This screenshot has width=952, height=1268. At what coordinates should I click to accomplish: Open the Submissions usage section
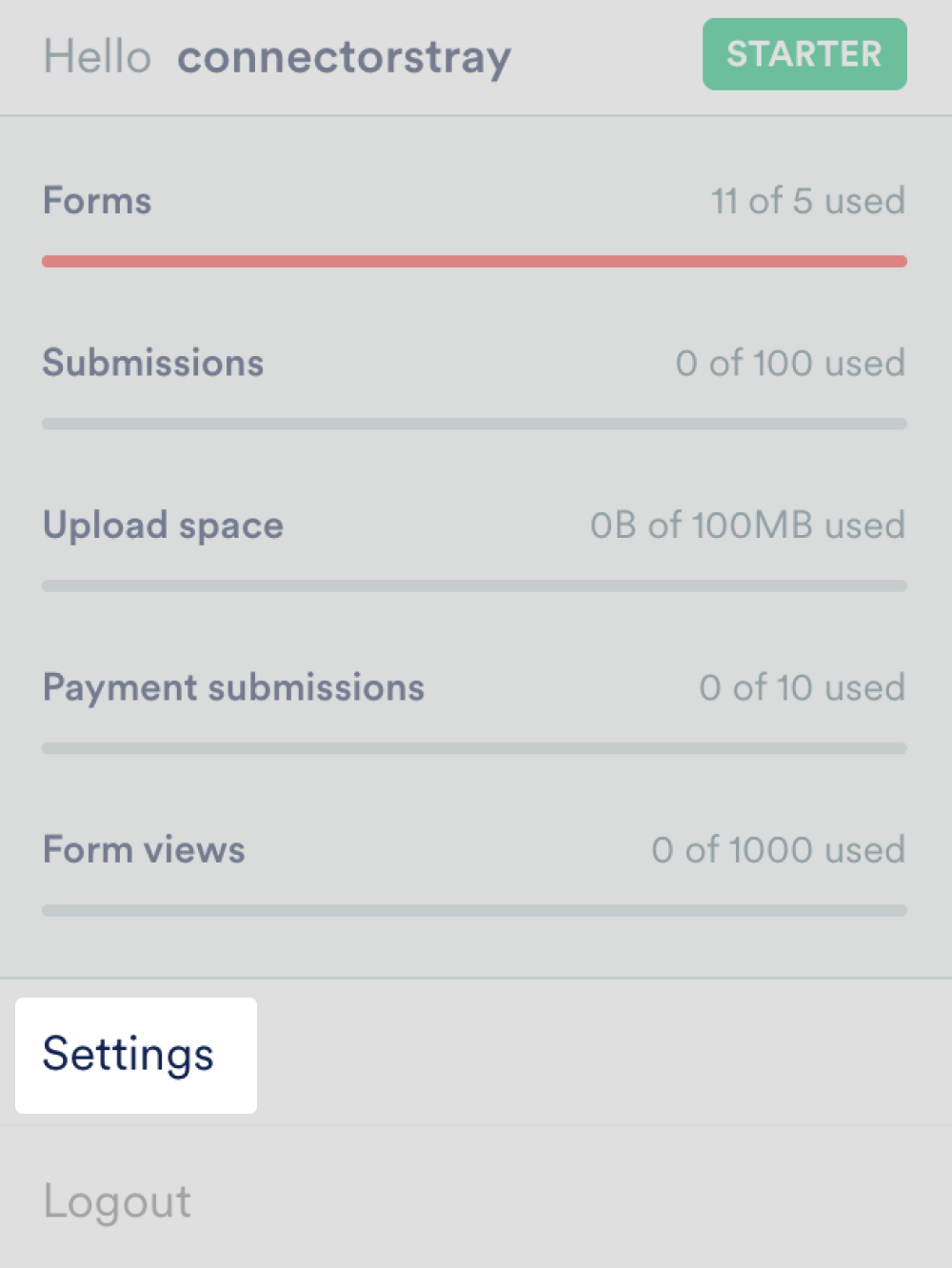152,363
